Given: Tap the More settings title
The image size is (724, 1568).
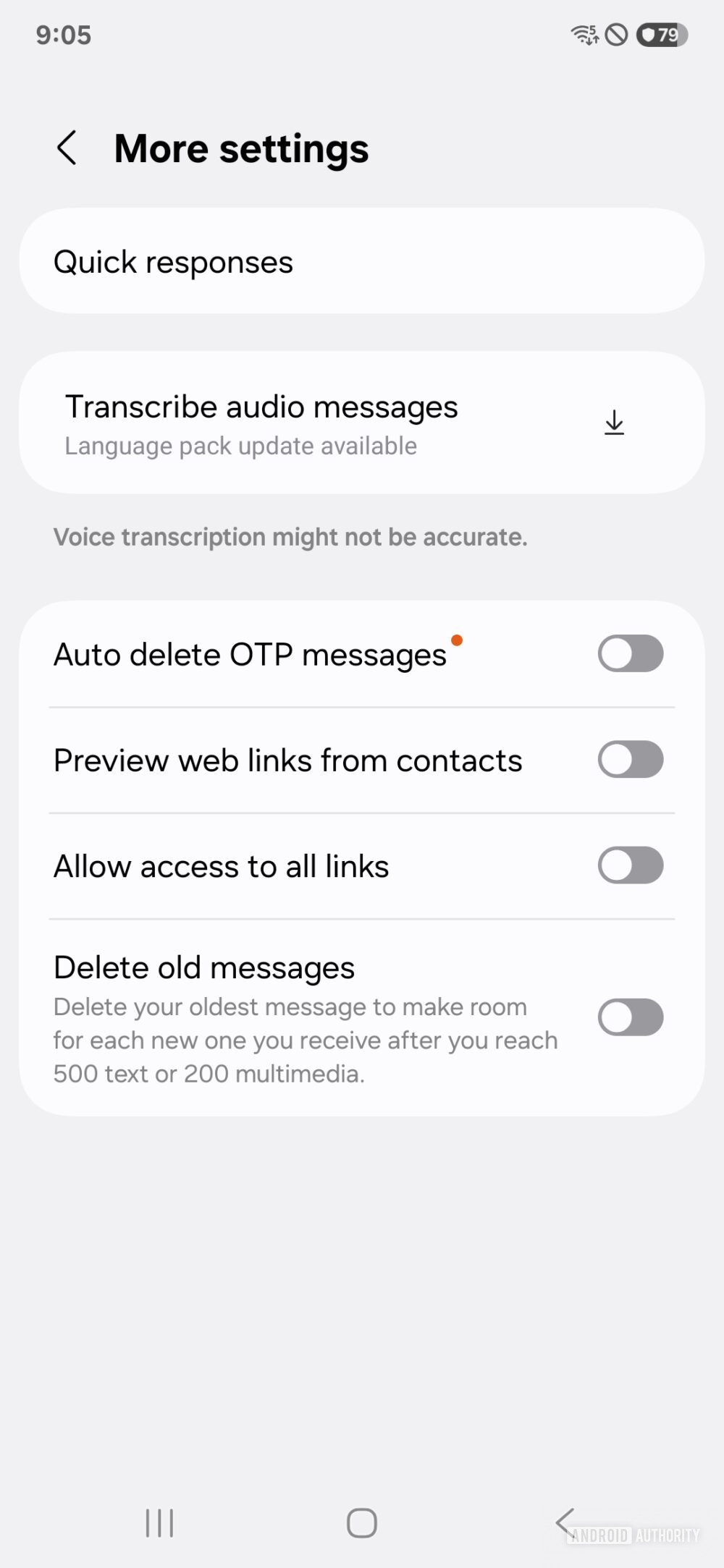Looking at the screenshot, I should pyautogui.click(x=240, y=148).
